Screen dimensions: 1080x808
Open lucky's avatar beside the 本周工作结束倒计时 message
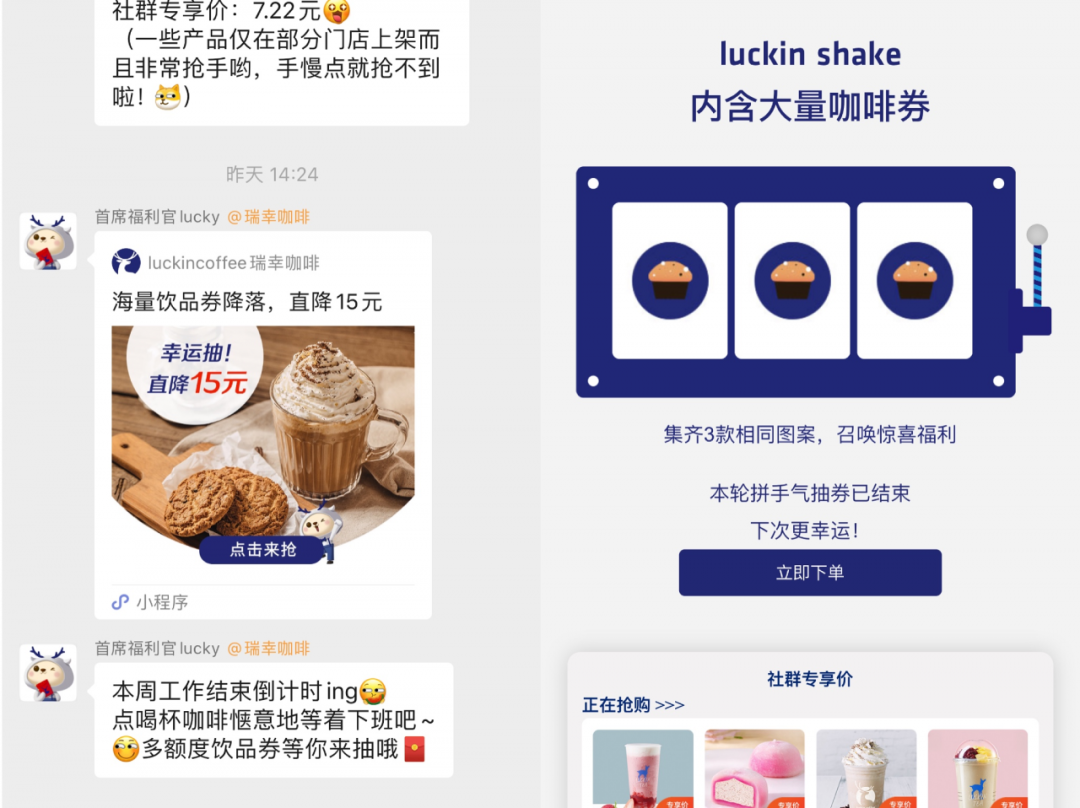[x=48, y=673]
